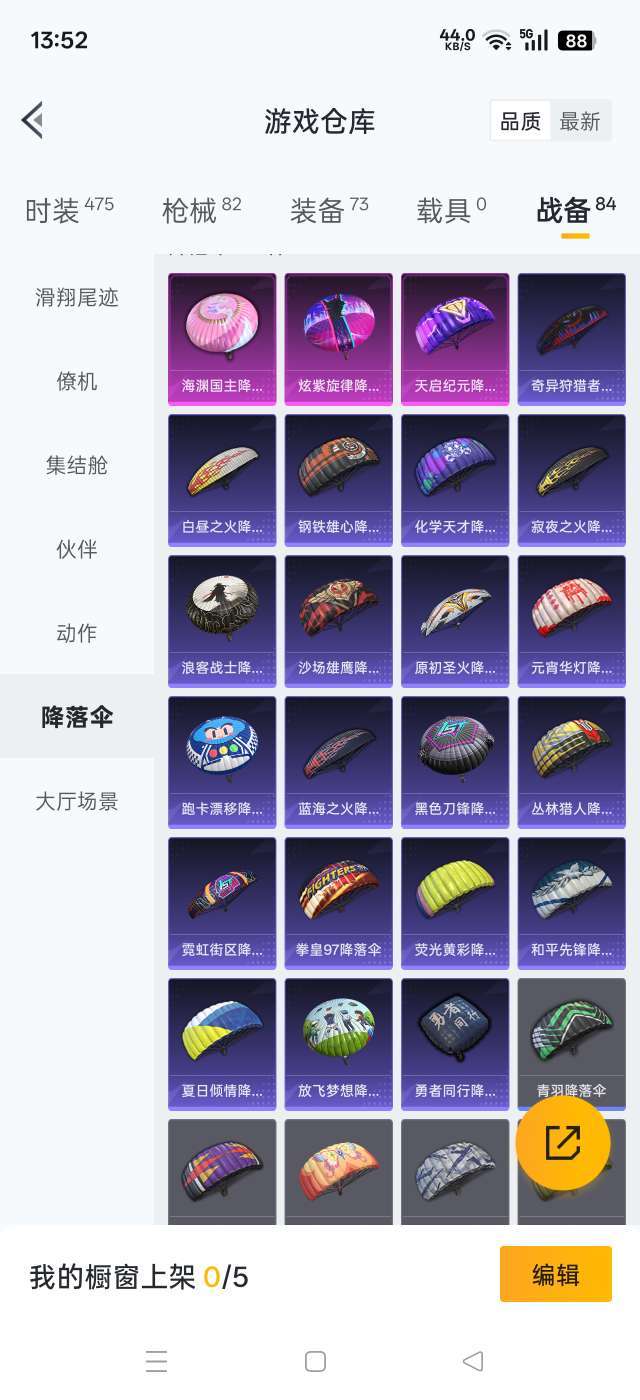Sort the warehouse by 品质
Viewport: 640px width, 1400px height.
520,121
